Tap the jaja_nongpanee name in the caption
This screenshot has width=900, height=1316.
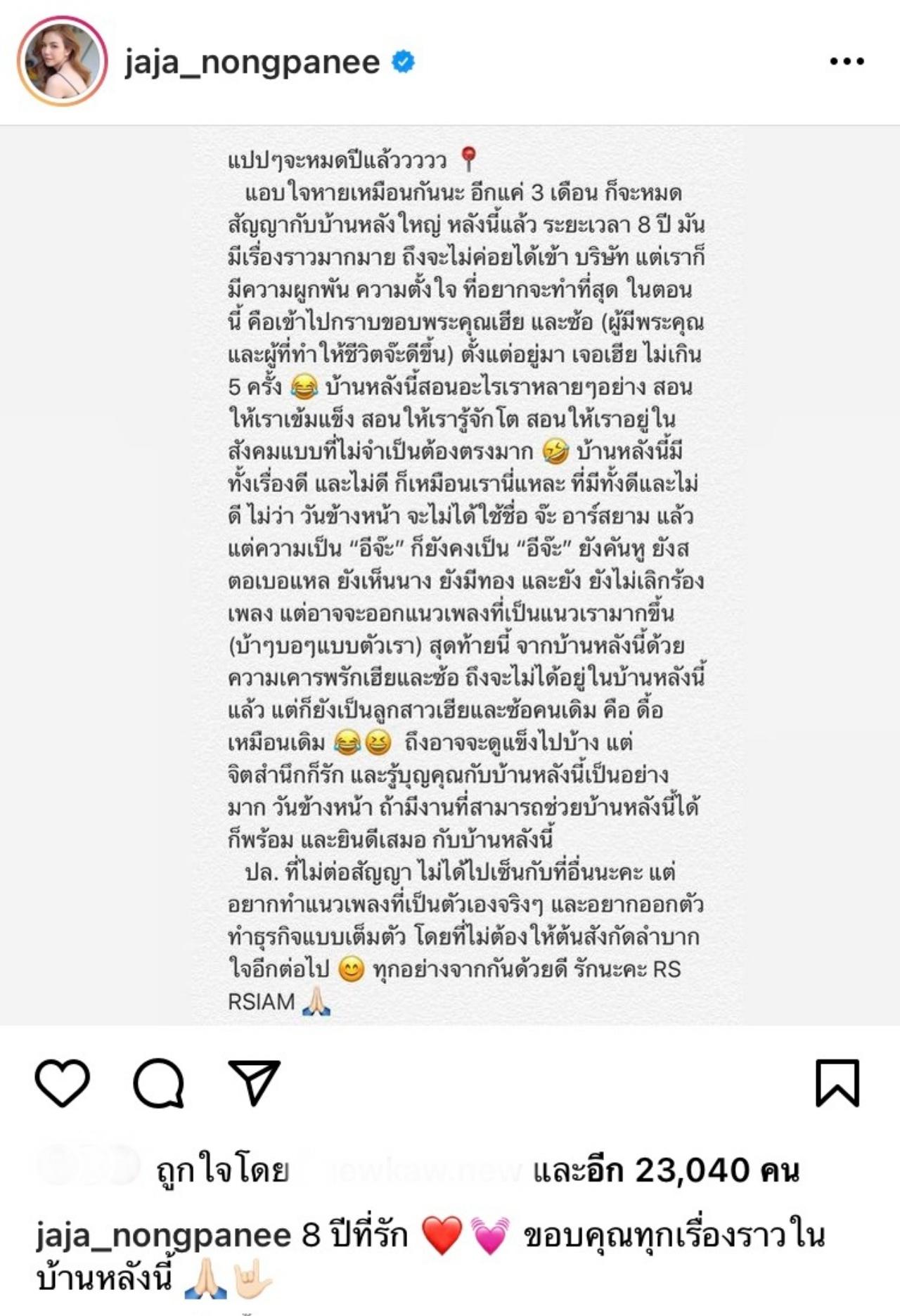(x=163, y=1235)
